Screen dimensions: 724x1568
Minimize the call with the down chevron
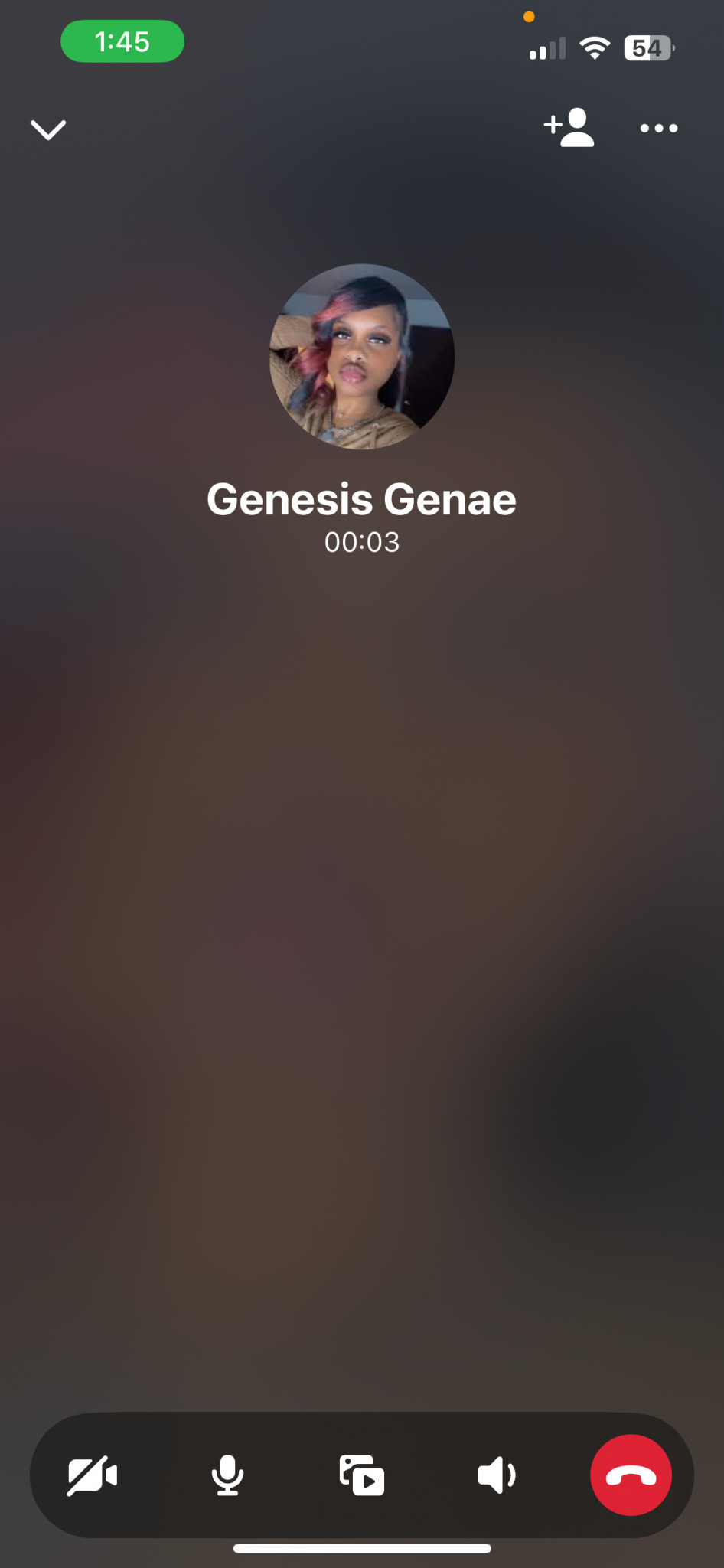[48, 129]
